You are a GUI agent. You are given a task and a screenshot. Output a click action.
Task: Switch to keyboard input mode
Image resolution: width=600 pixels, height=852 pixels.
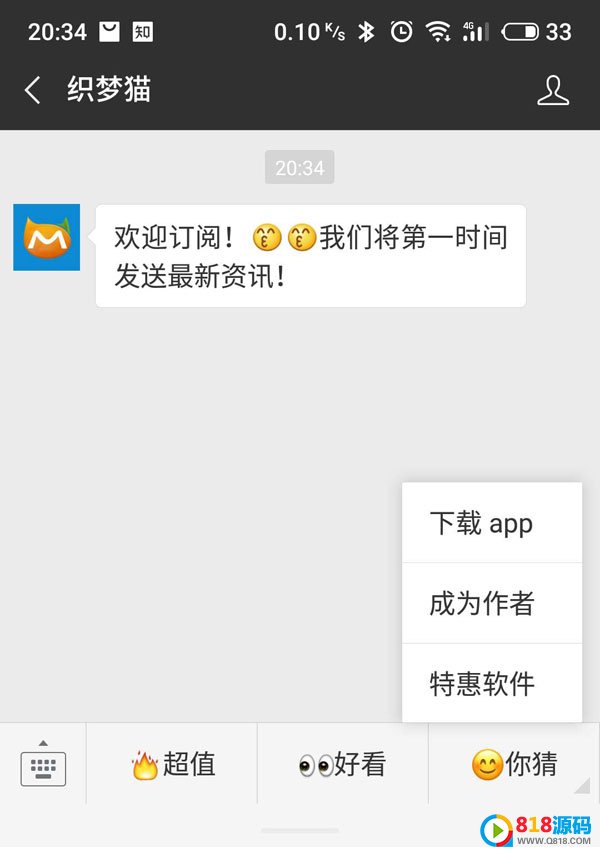(43, 764)
